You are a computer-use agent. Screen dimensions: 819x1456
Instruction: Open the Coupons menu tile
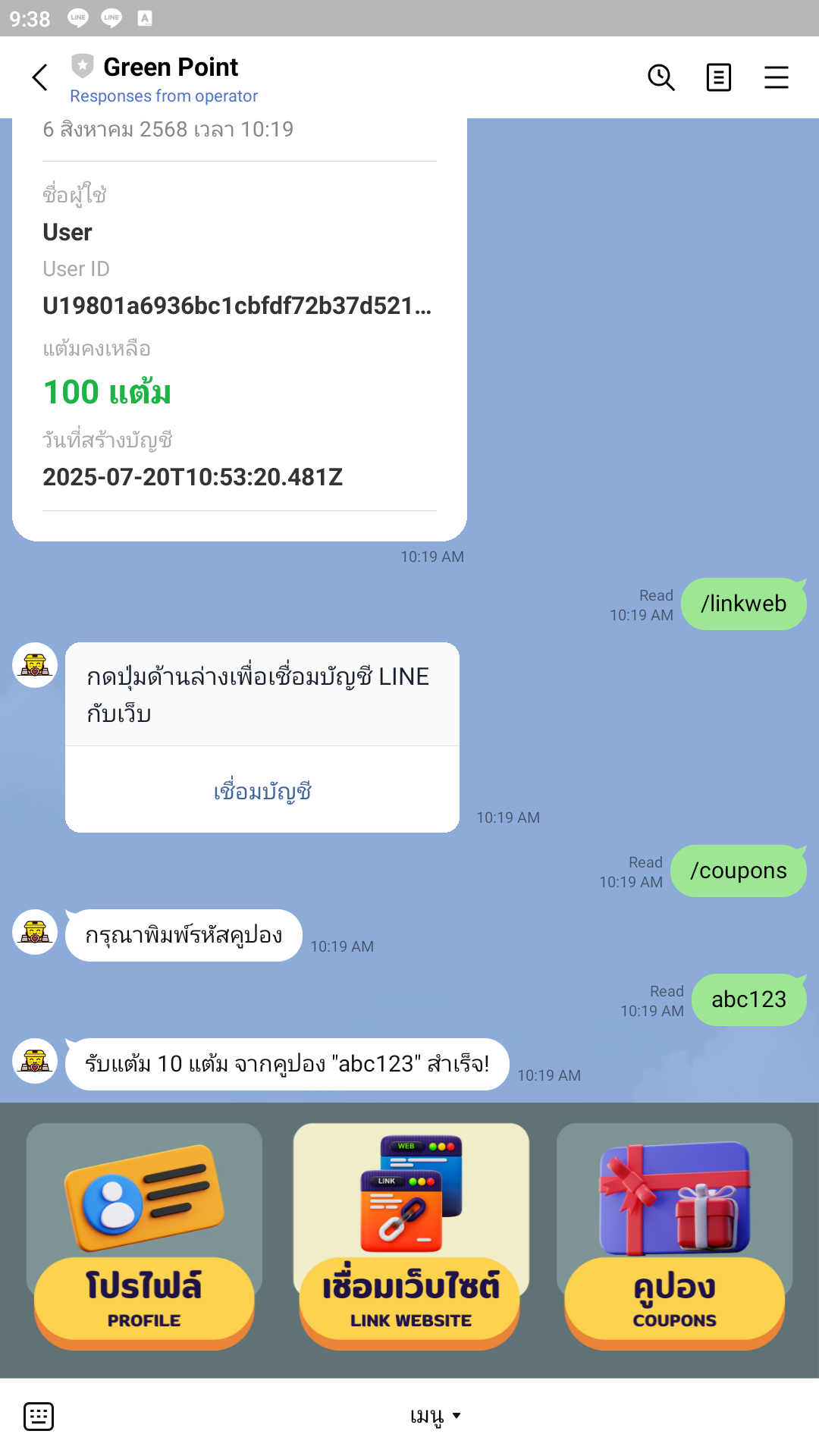[x=674, y=1236]
